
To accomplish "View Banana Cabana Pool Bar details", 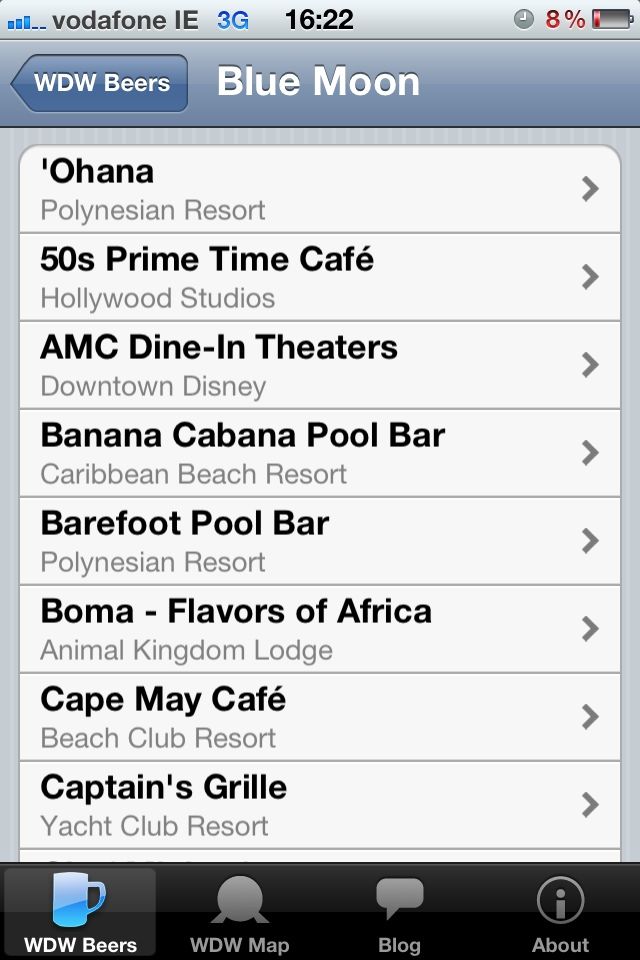I will (320, 453).
